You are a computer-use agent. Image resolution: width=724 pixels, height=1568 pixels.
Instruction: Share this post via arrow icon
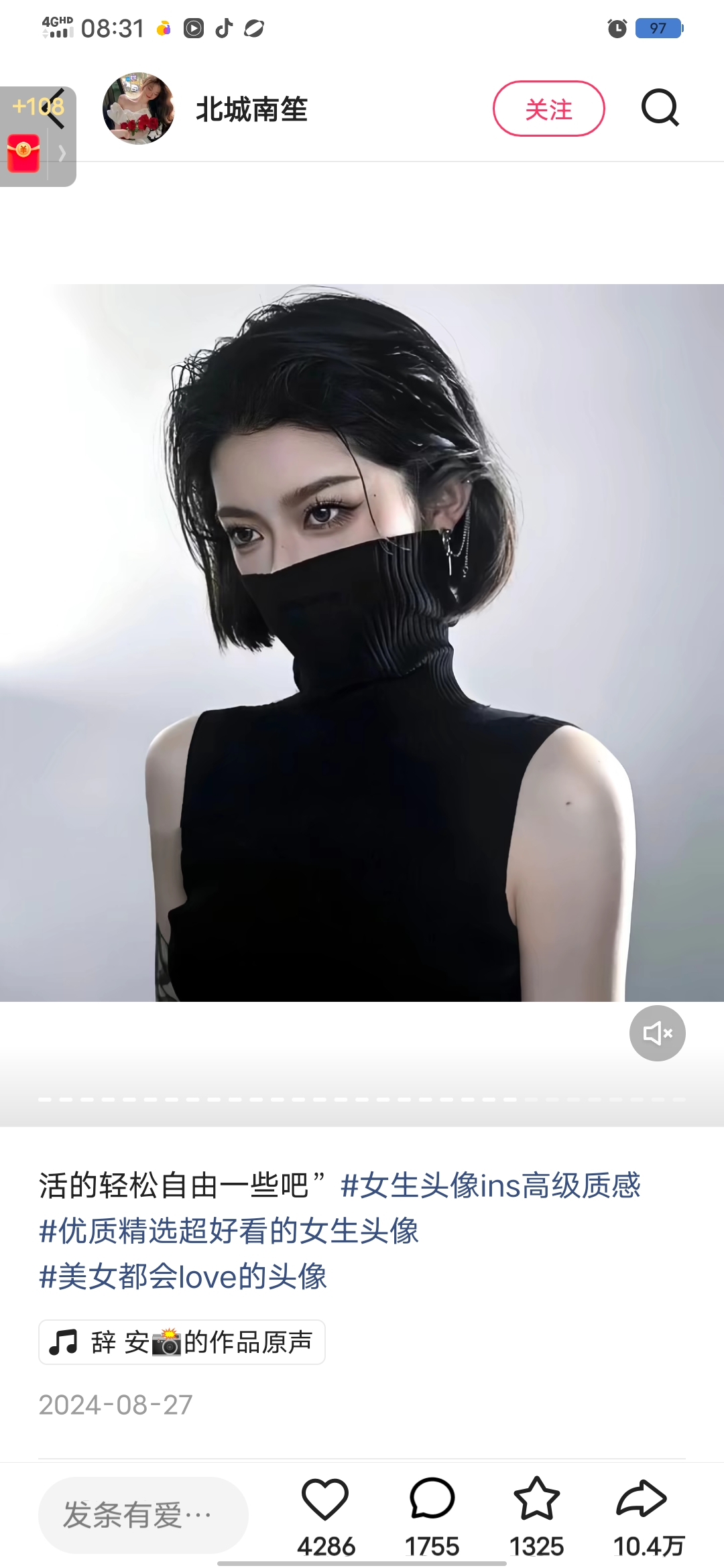pos(642,1500)
